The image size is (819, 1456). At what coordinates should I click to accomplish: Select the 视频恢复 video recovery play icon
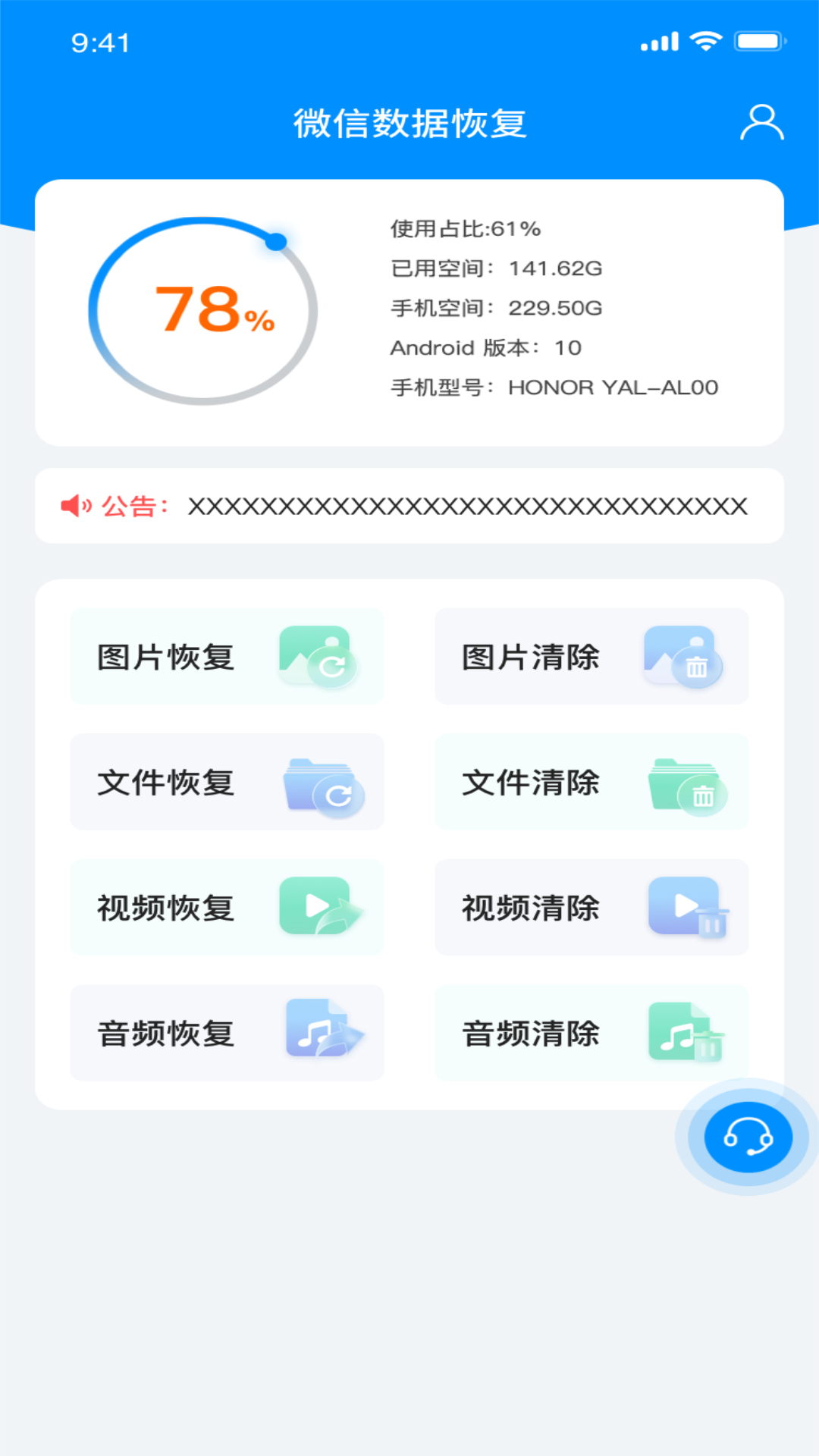[319, 908]
